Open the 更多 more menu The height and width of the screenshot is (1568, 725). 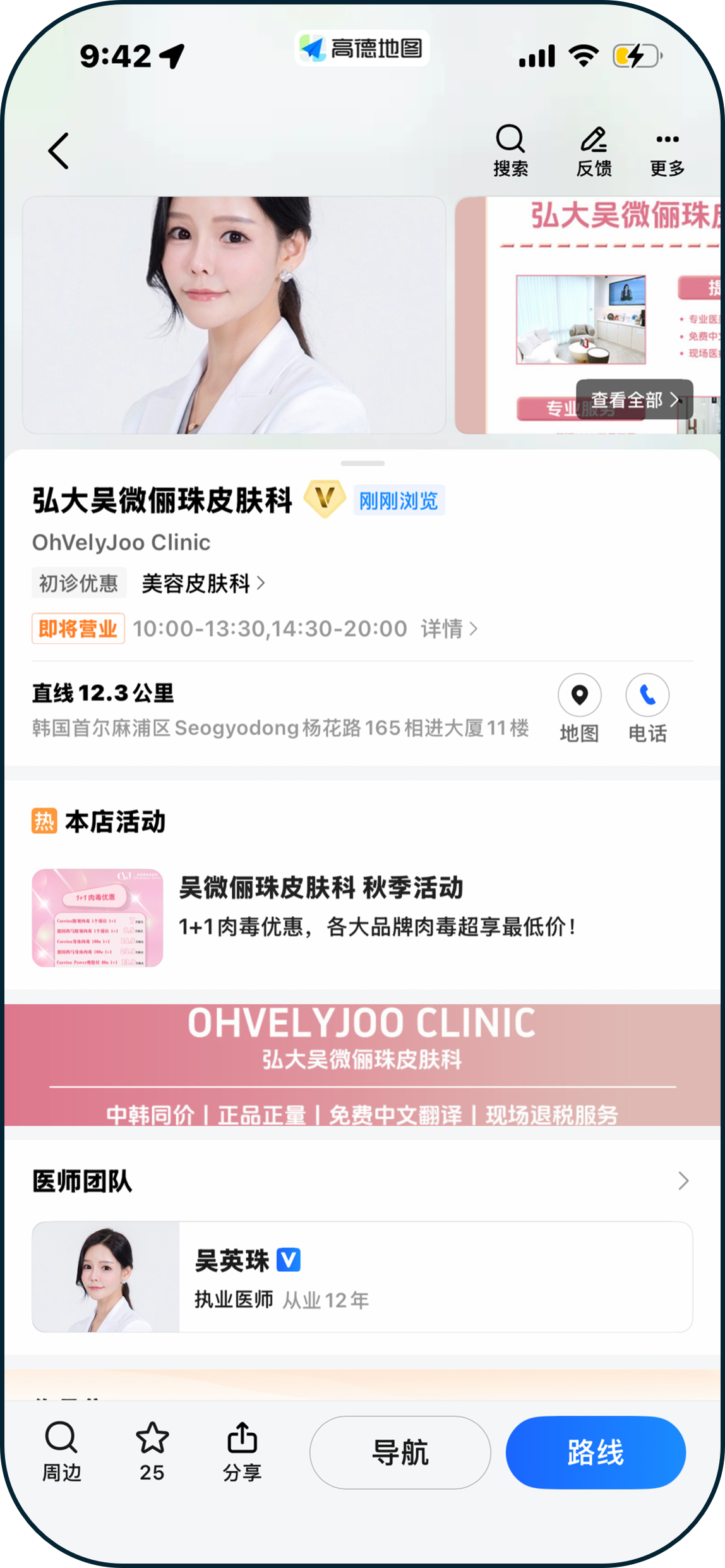[x=667, y=150]
